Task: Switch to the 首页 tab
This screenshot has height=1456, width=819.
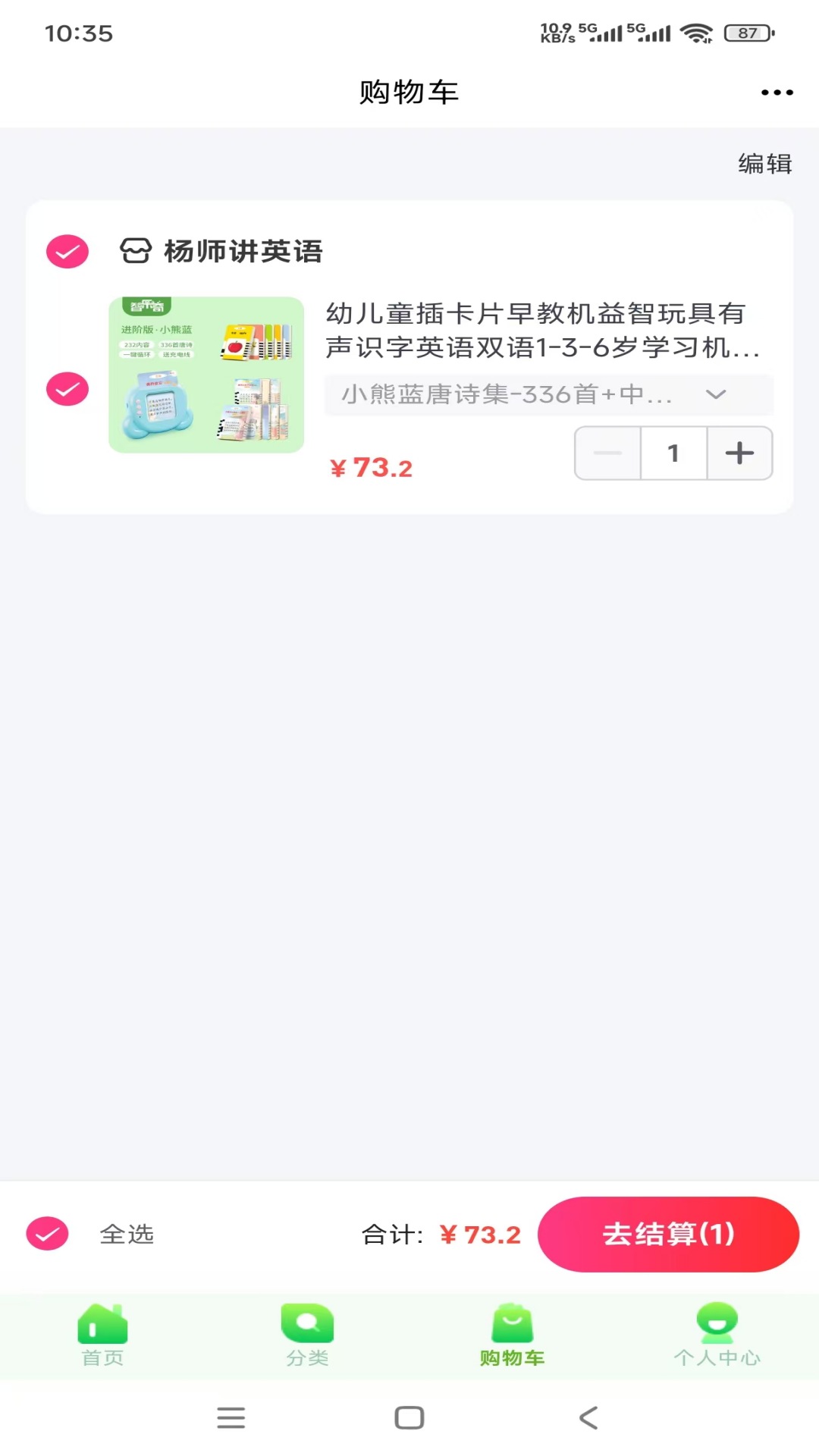Action: (x=102, y=1335)
